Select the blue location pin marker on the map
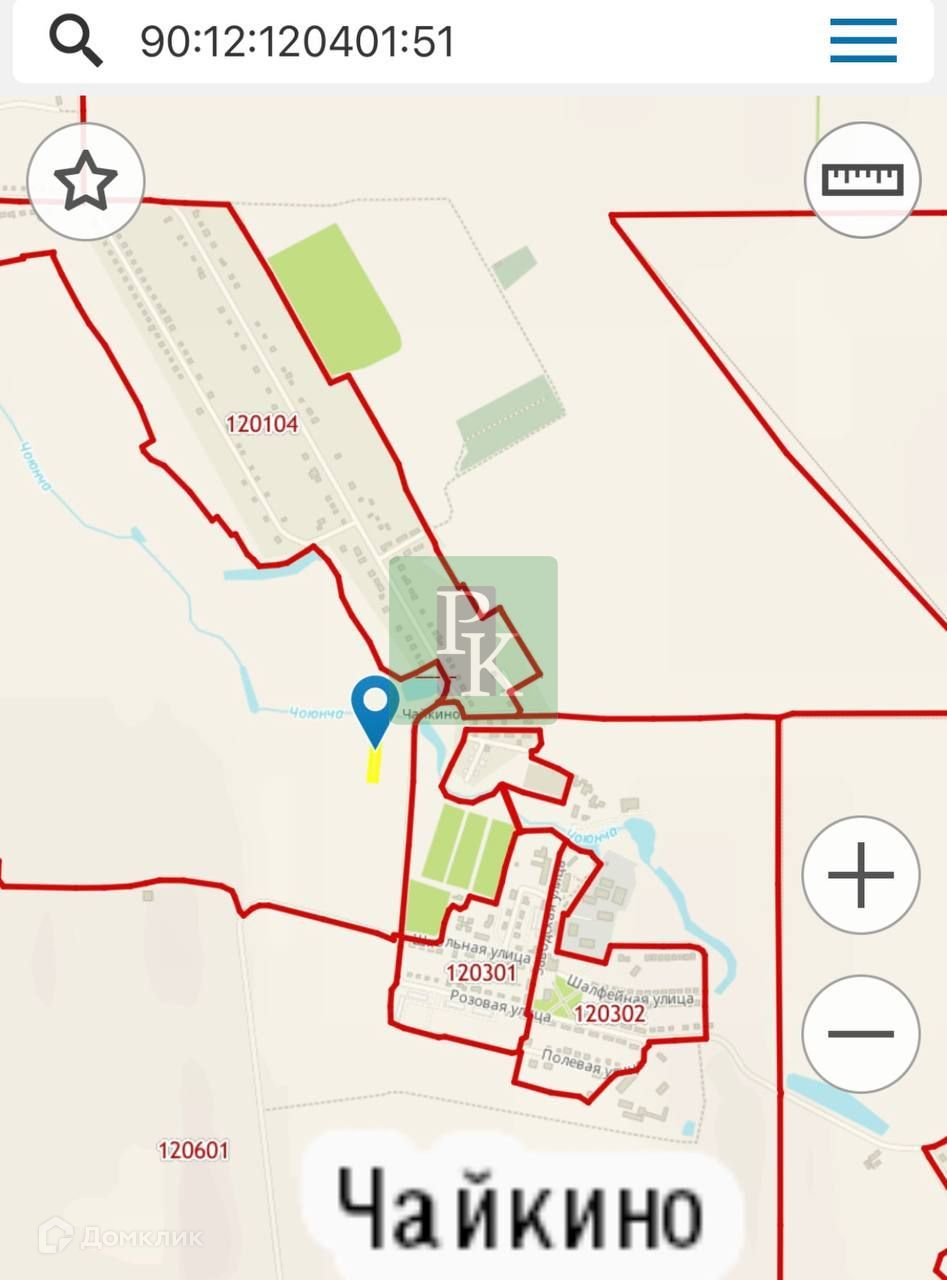This screenshot has height=1280, width=947. tap(375, 707)
